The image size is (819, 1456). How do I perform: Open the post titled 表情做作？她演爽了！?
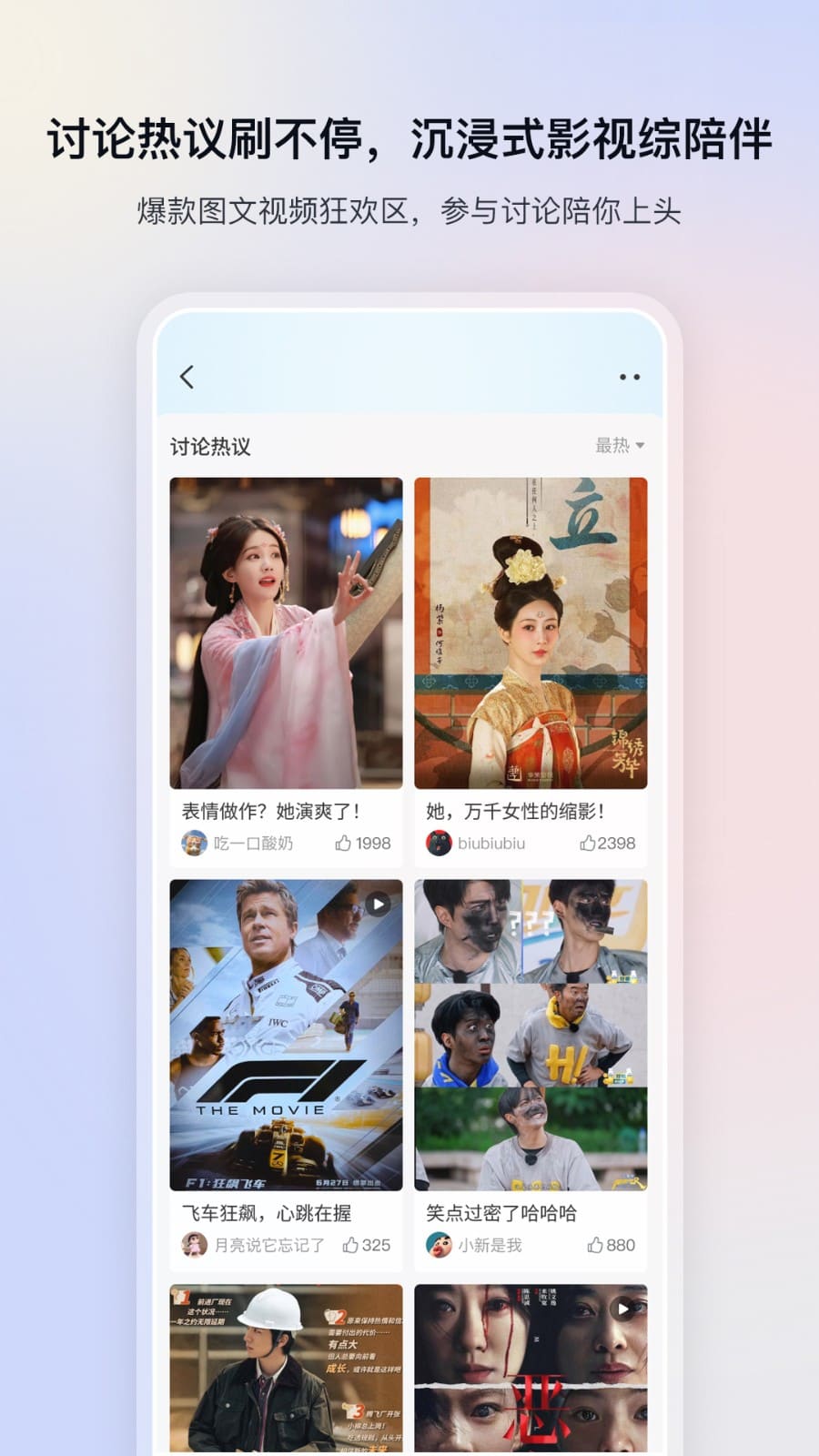click(270, 811)
